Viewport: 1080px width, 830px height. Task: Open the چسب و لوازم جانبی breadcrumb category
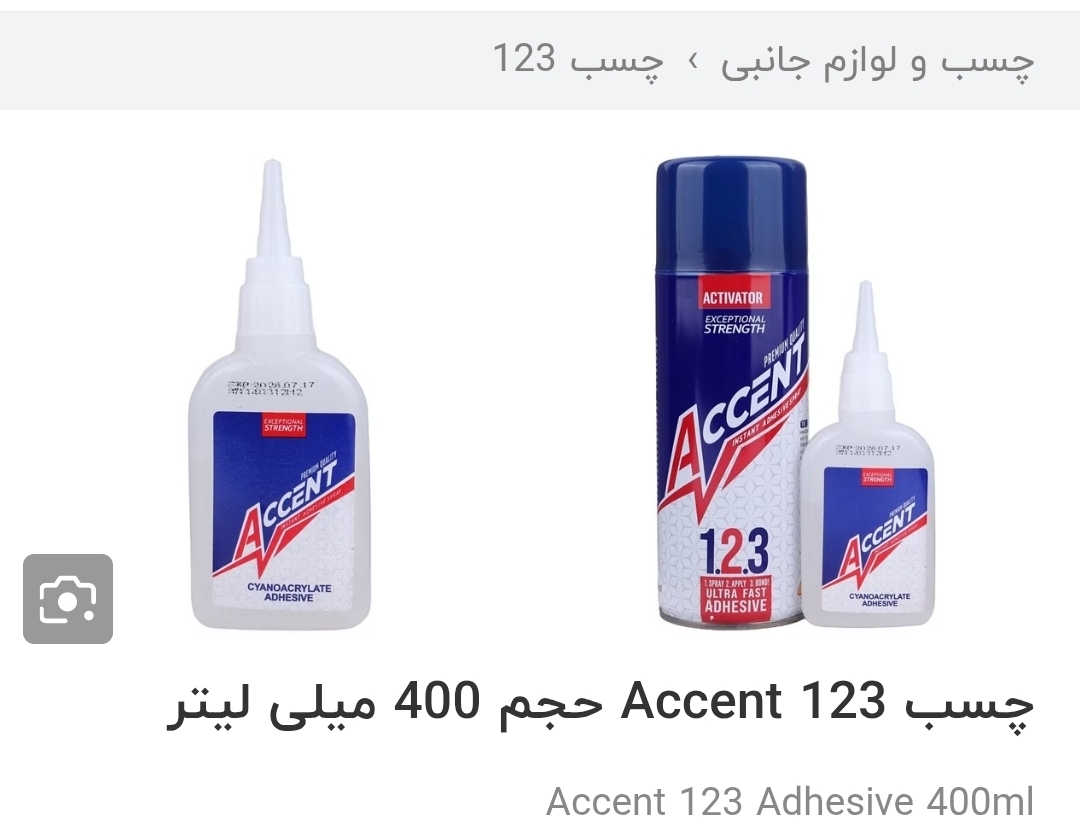pos(877,62)
